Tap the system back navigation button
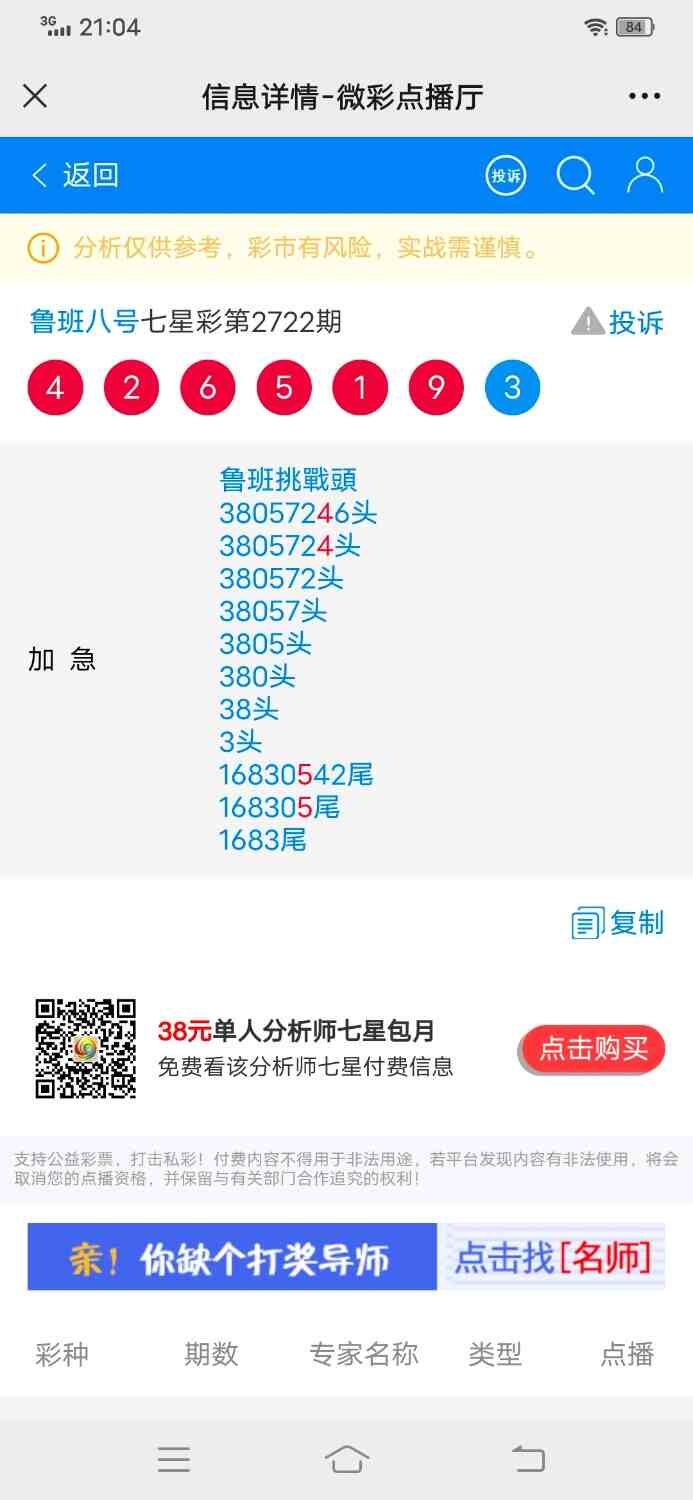693x1500 pixels. [x=528, y=1460]
